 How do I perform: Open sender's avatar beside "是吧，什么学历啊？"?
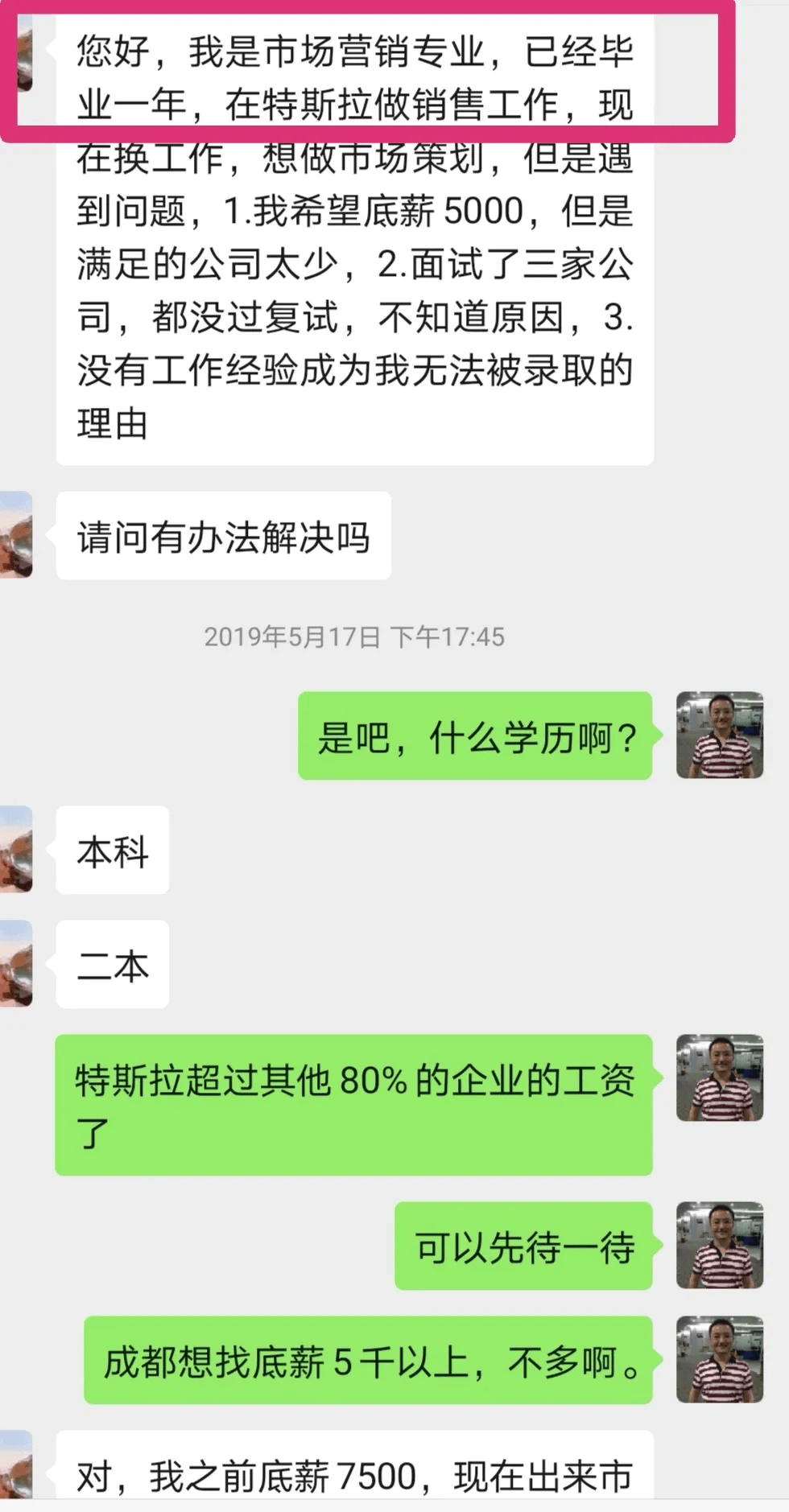(719, 735)
